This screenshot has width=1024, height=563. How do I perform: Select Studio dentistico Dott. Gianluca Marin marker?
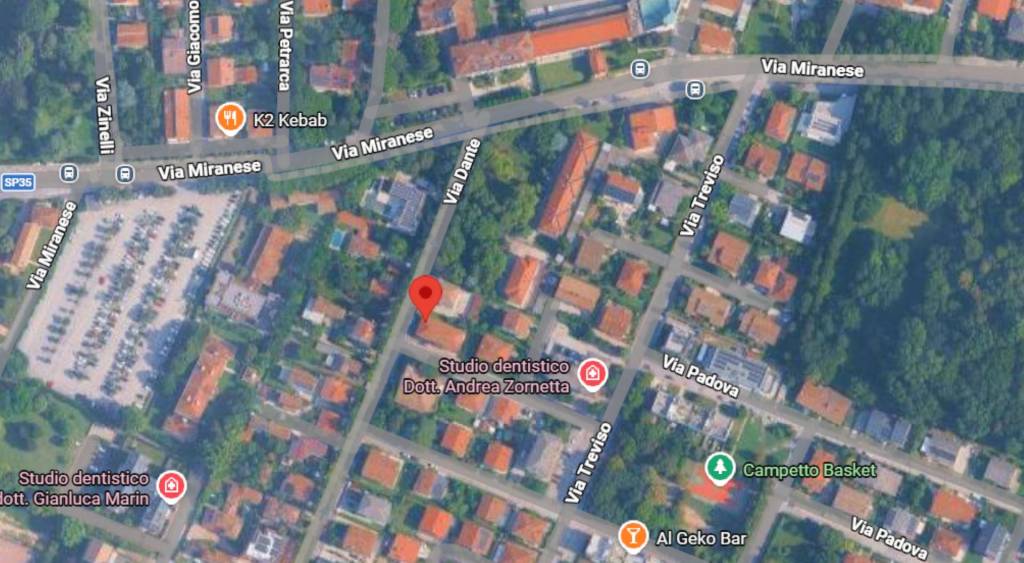tap(172, 487)
